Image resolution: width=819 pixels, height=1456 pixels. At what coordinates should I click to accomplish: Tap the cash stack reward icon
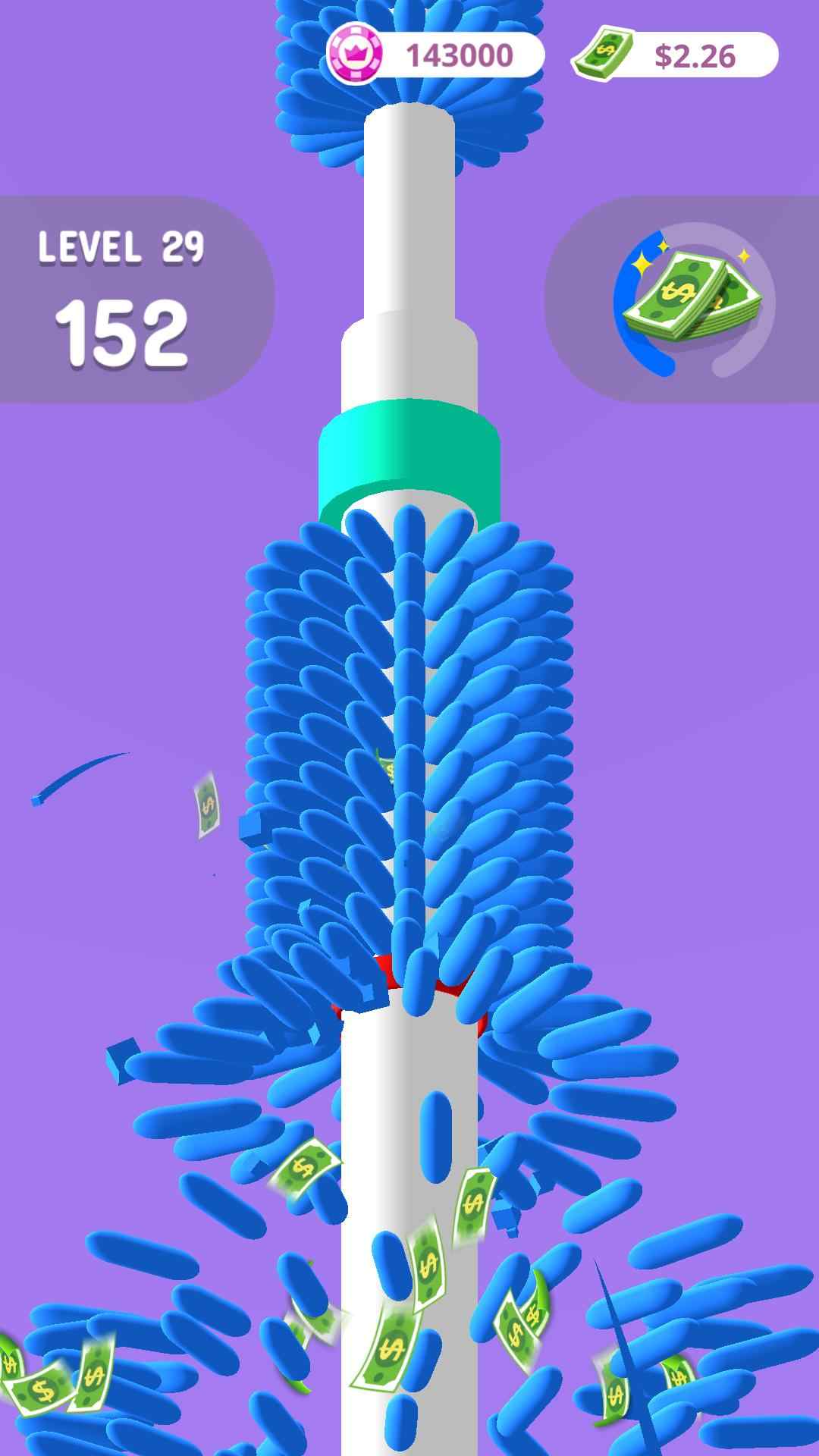tap(692, 299)
